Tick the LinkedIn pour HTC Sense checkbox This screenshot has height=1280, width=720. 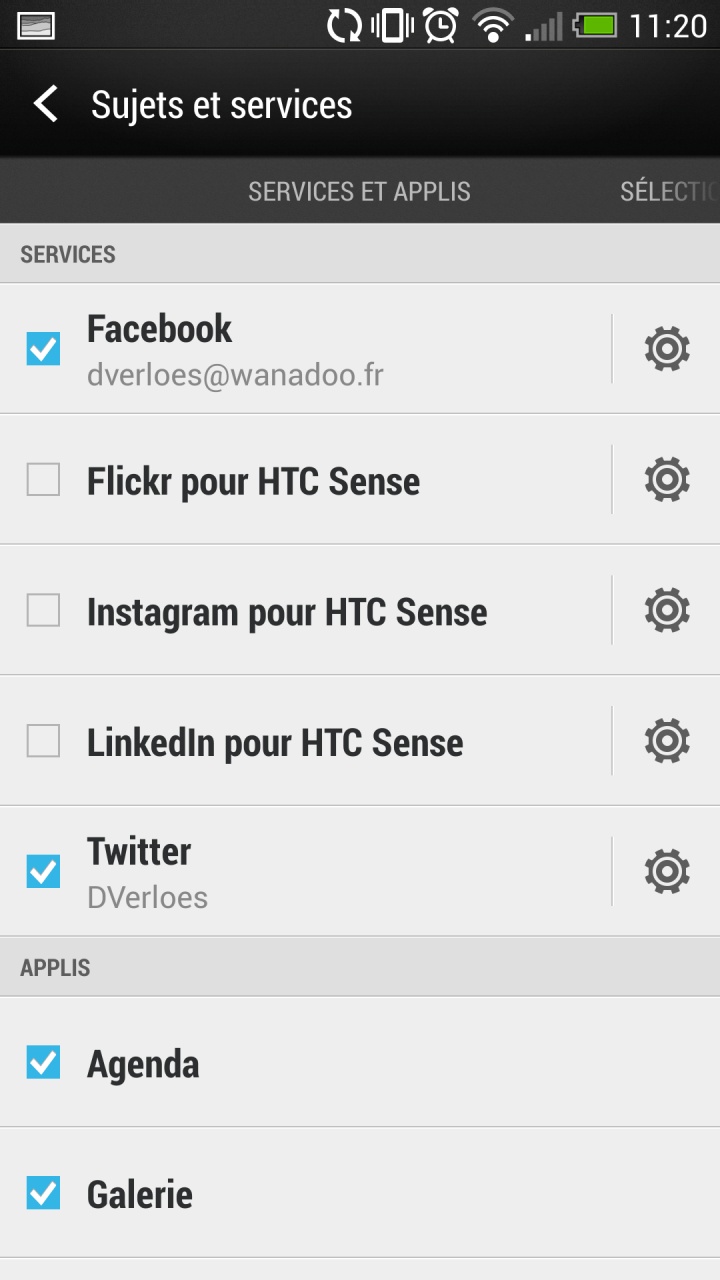[x=43, y=741]
